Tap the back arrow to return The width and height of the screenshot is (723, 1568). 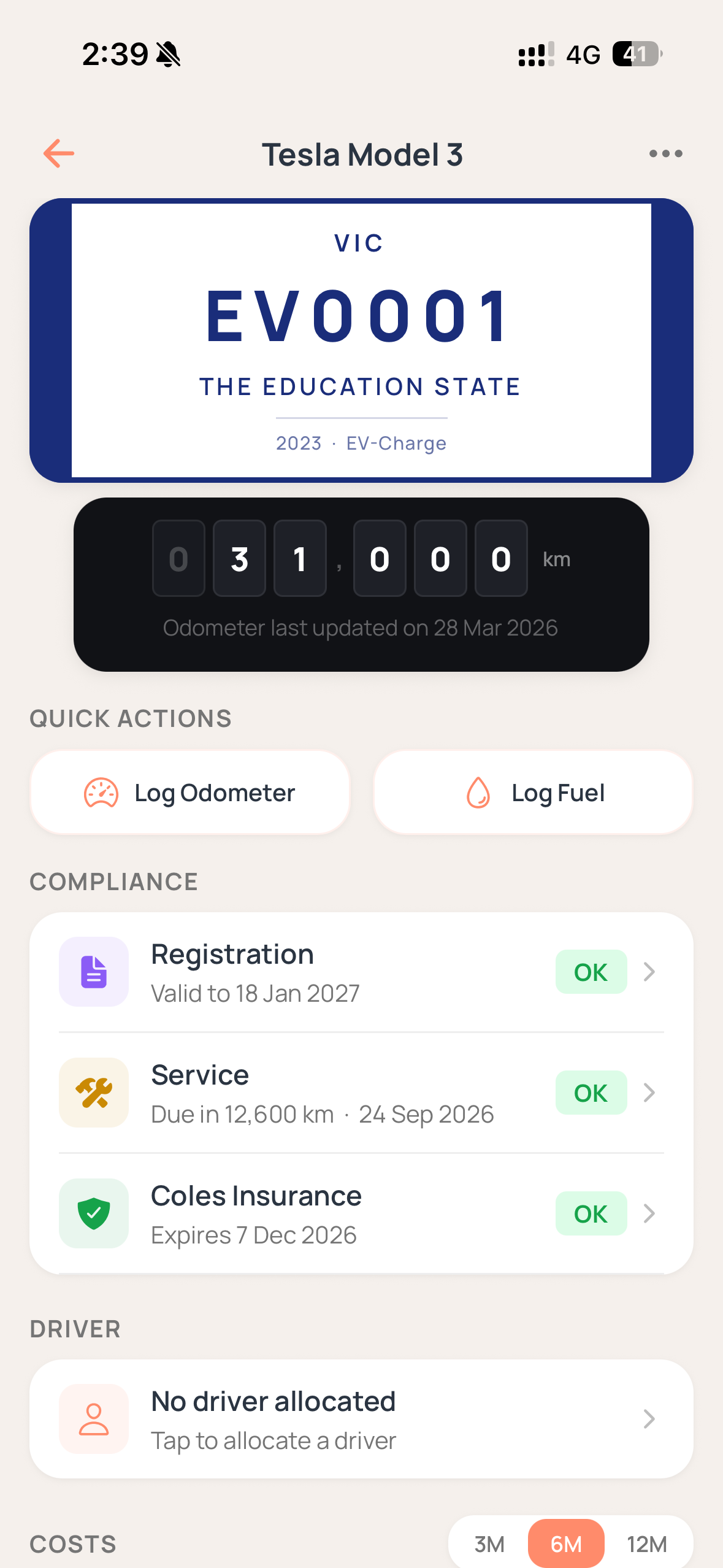tap(58, 153)
